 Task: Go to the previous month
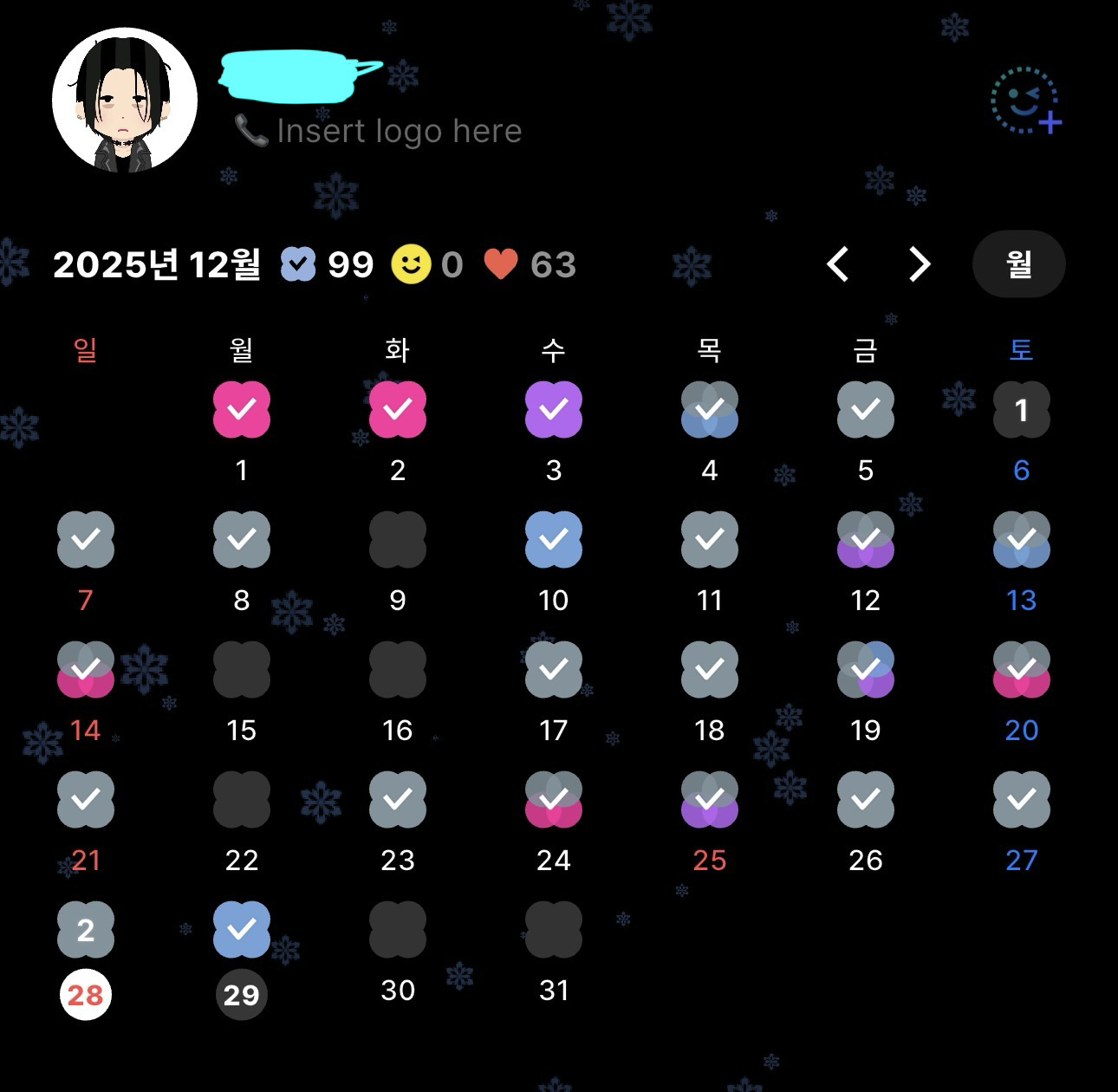837,264
